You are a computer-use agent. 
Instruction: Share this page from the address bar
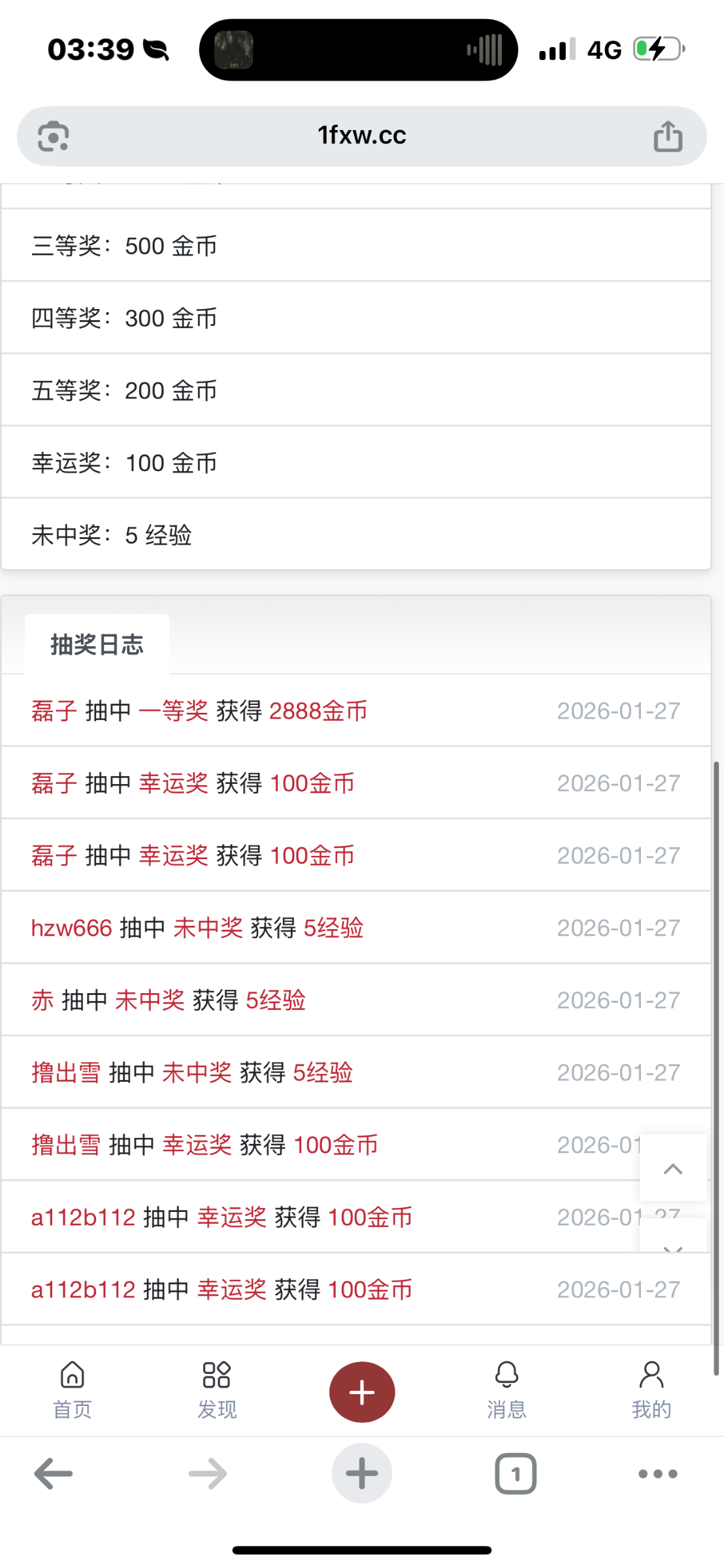click(x=668, y=137)
